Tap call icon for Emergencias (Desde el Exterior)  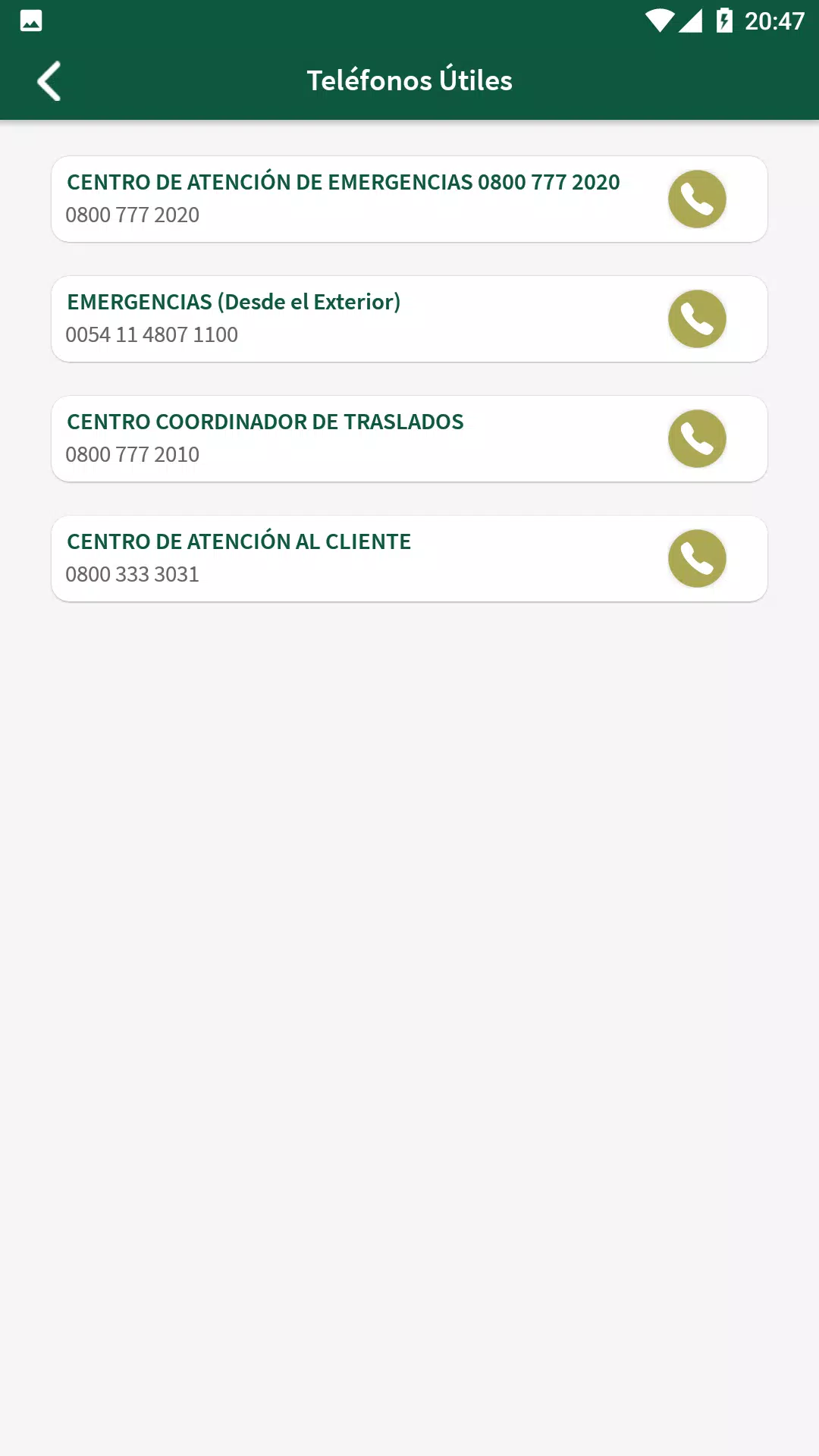coord(697,319)
